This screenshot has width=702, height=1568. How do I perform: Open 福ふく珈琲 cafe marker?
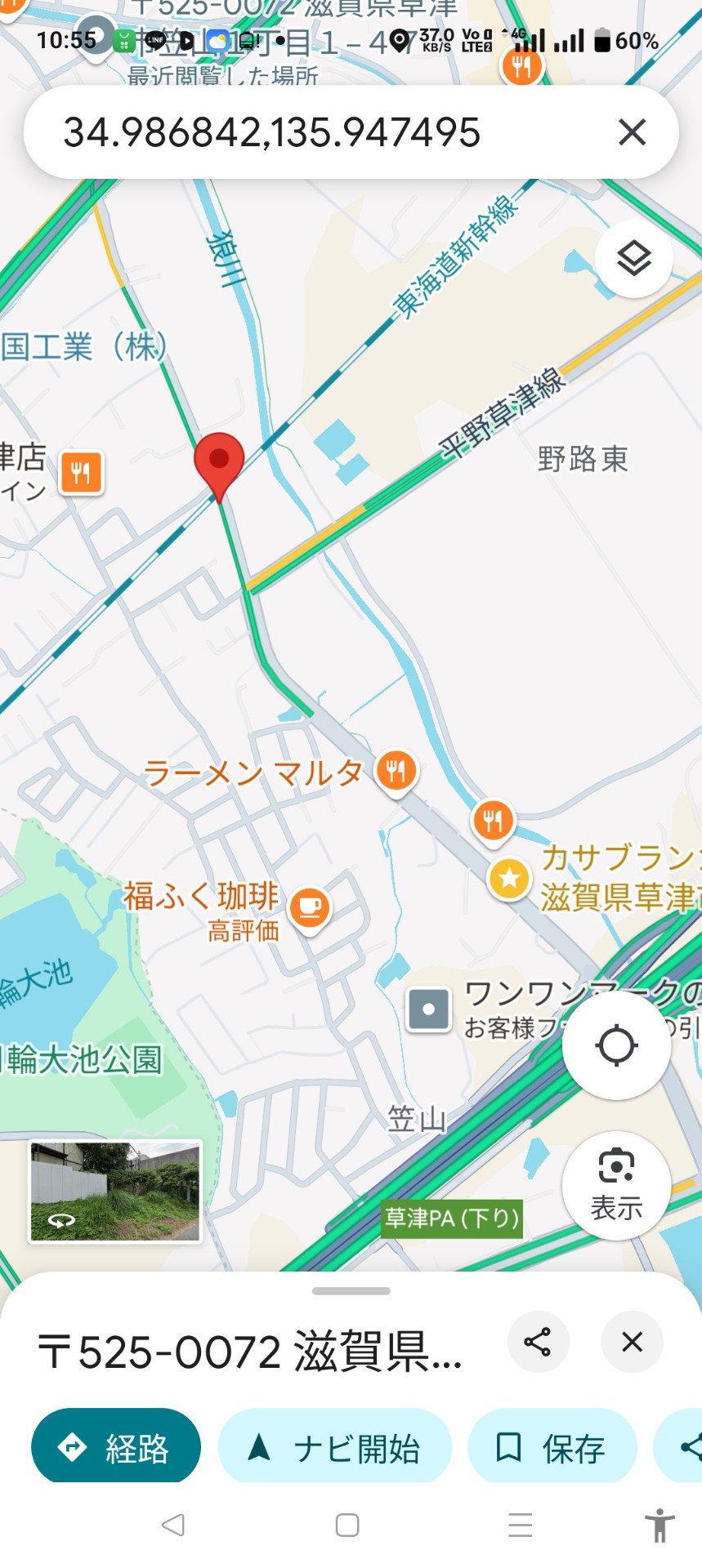[x=310, y=908]
